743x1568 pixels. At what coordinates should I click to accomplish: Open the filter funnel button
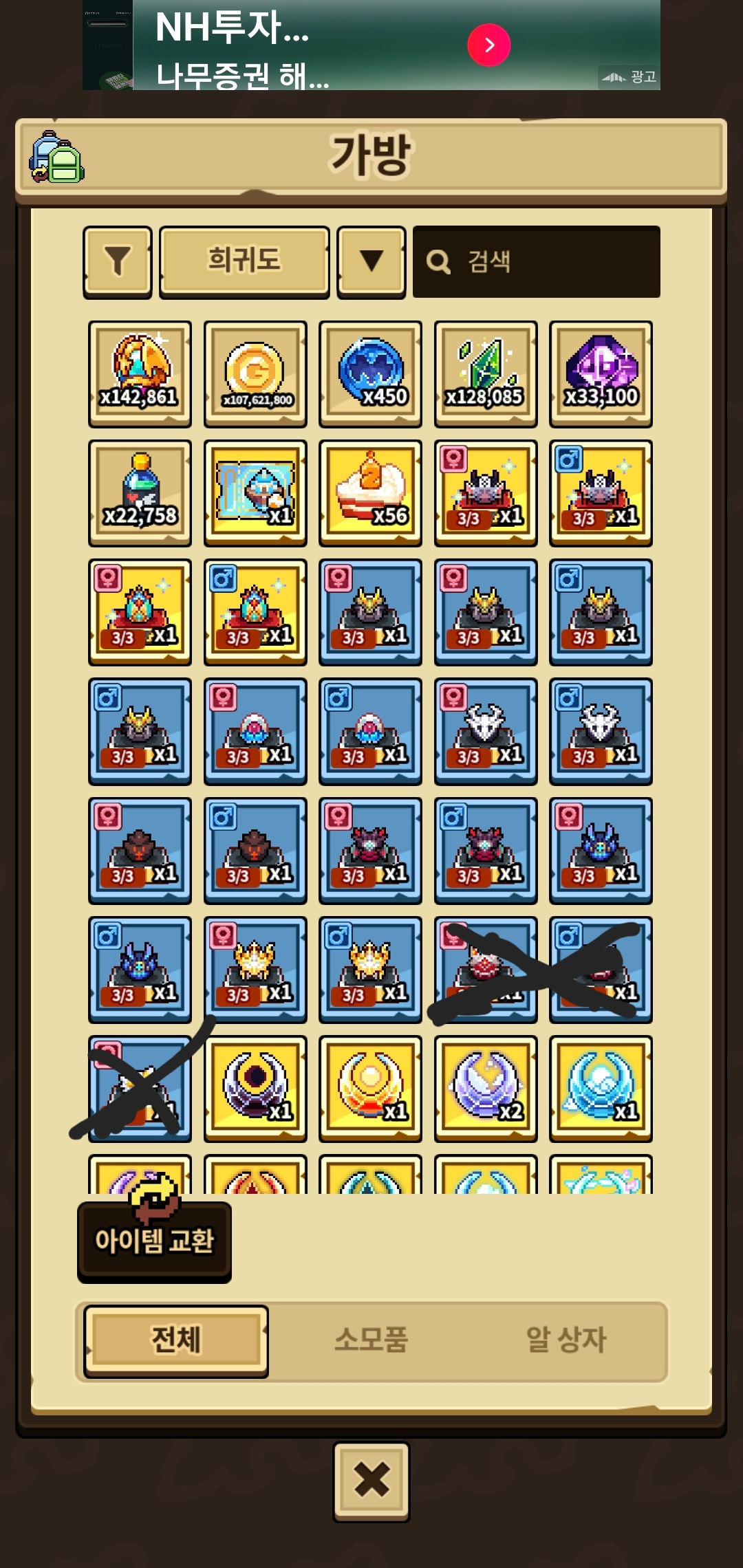tap(118, 262)
